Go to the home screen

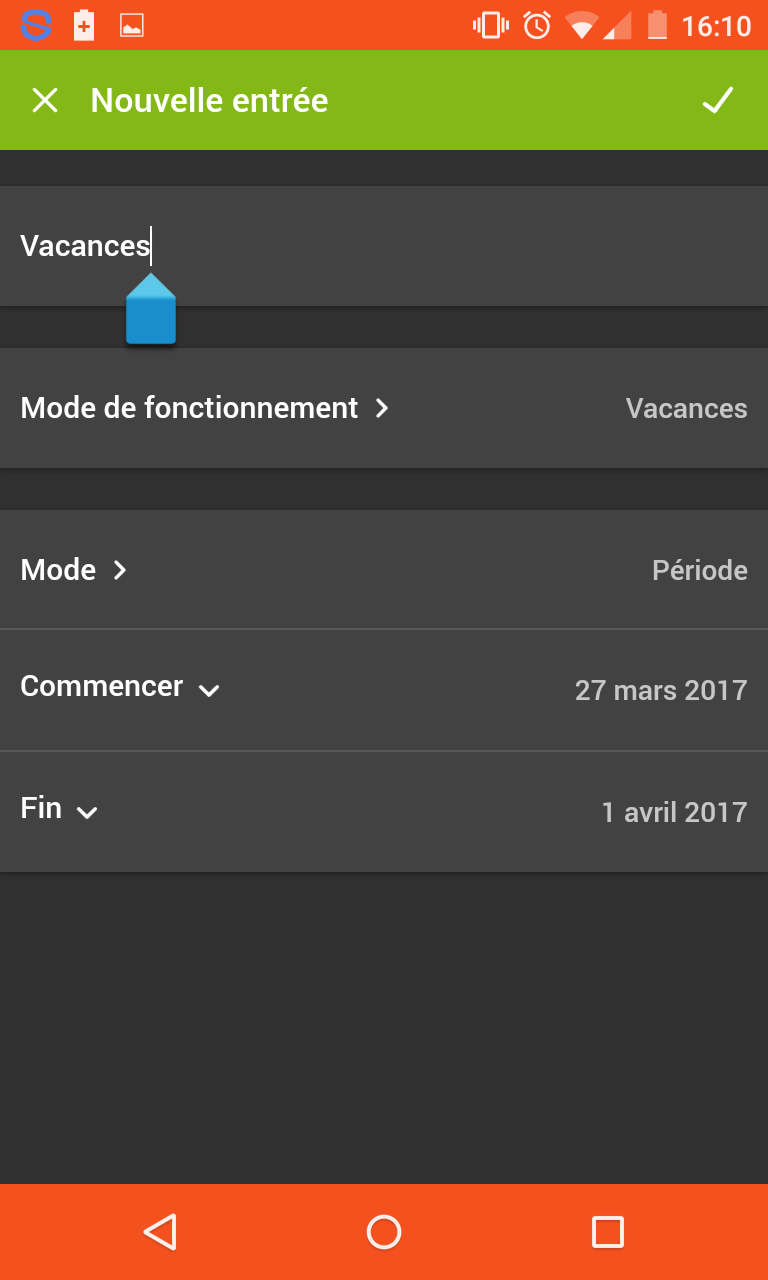click(x=384, y=1232)
